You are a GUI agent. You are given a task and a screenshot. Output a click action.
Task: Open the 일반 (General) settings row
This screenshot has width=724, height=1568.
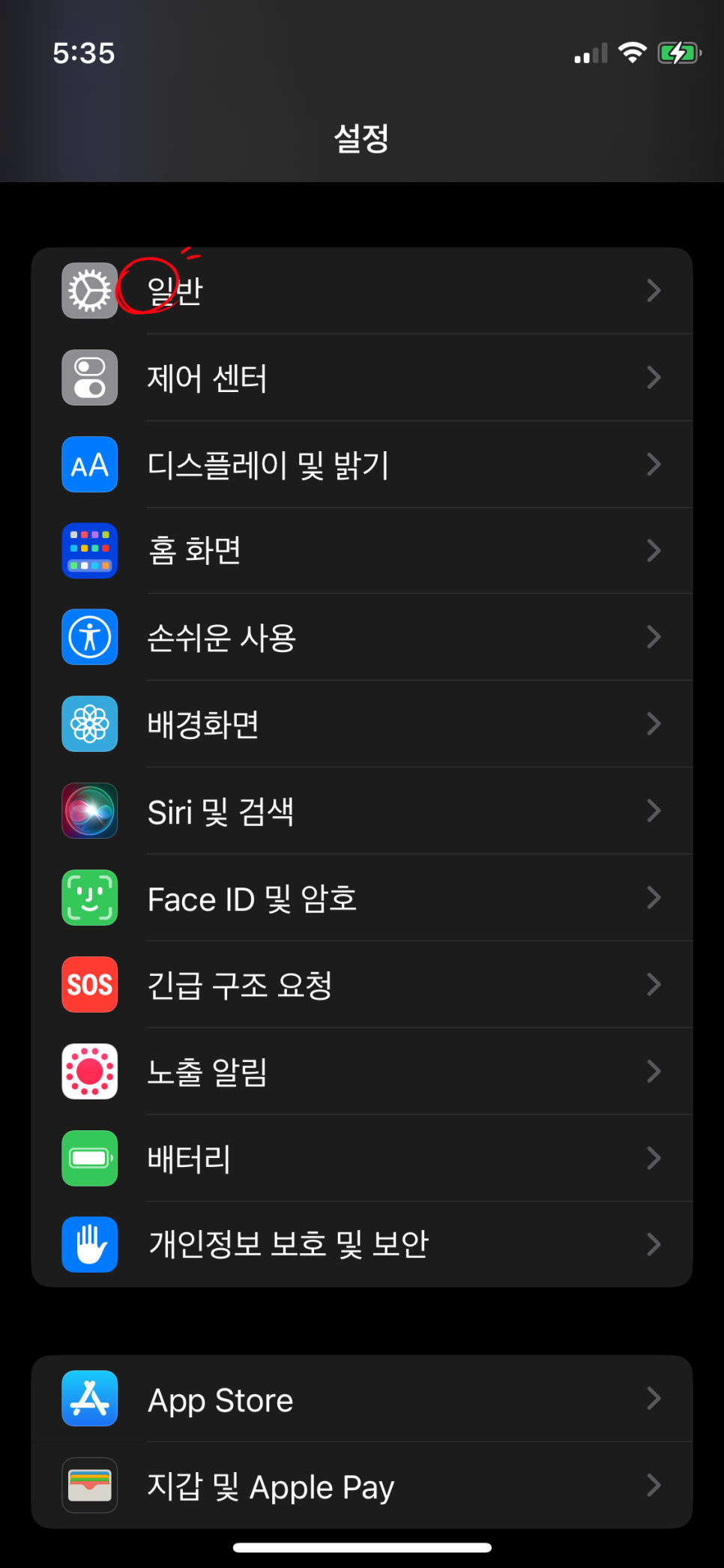point(362,291)
